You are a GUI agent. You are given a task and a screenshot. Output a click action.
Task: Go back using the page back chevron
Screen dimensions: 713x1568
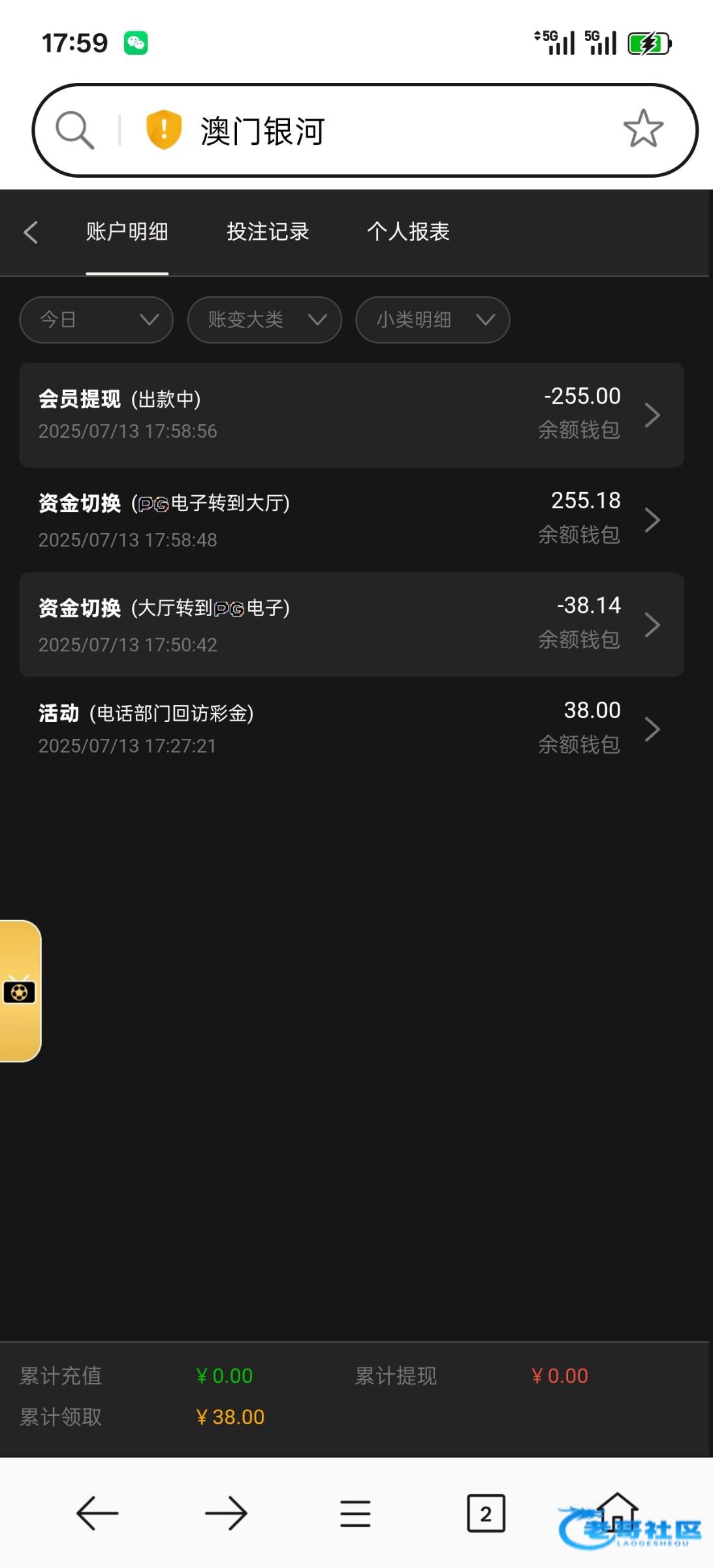point(31,232)
